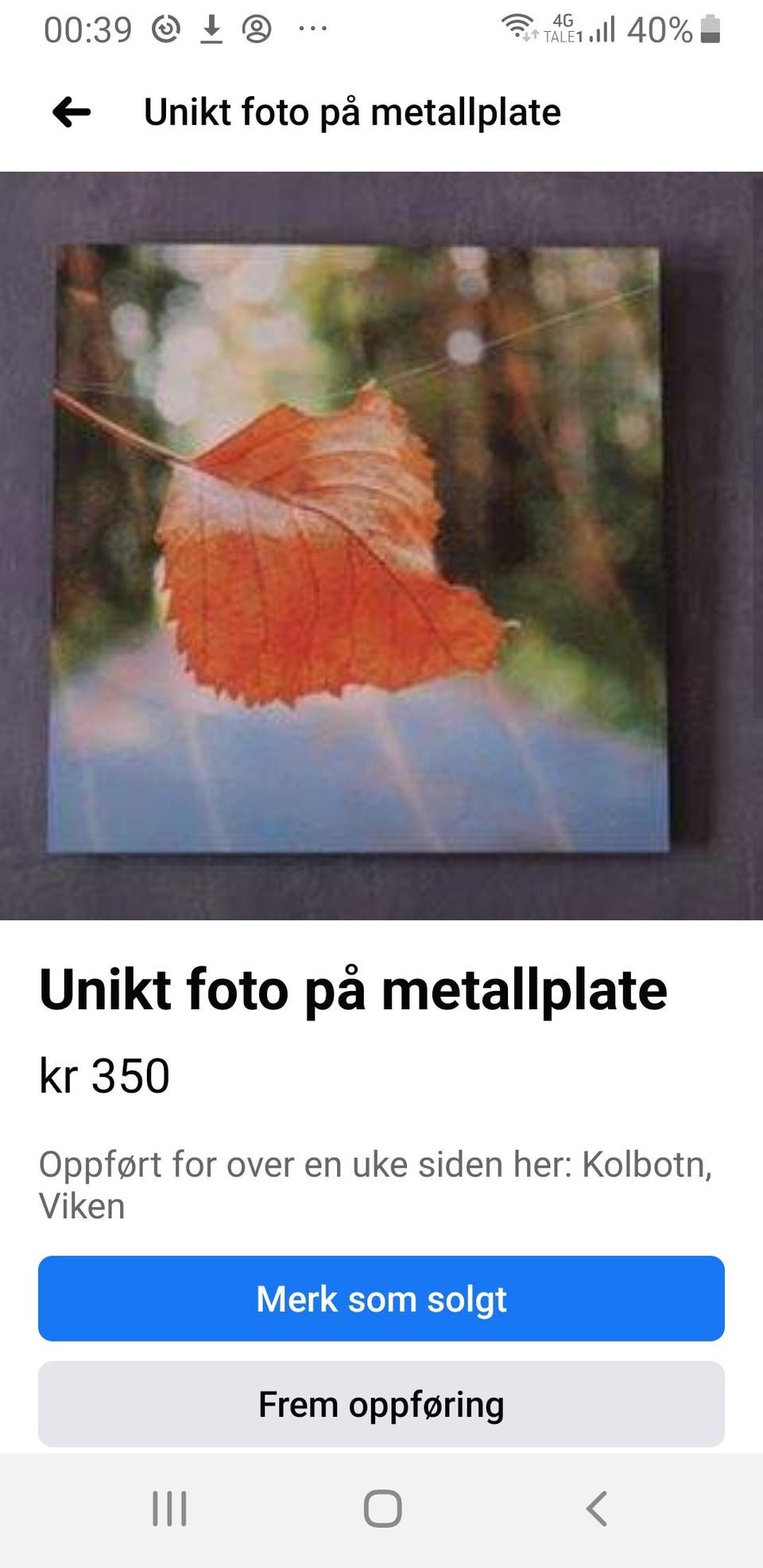763x1568 pixels.
Task: Tap 'Frem oppføring' to promote listing
Action: [x=381, y=1403]
